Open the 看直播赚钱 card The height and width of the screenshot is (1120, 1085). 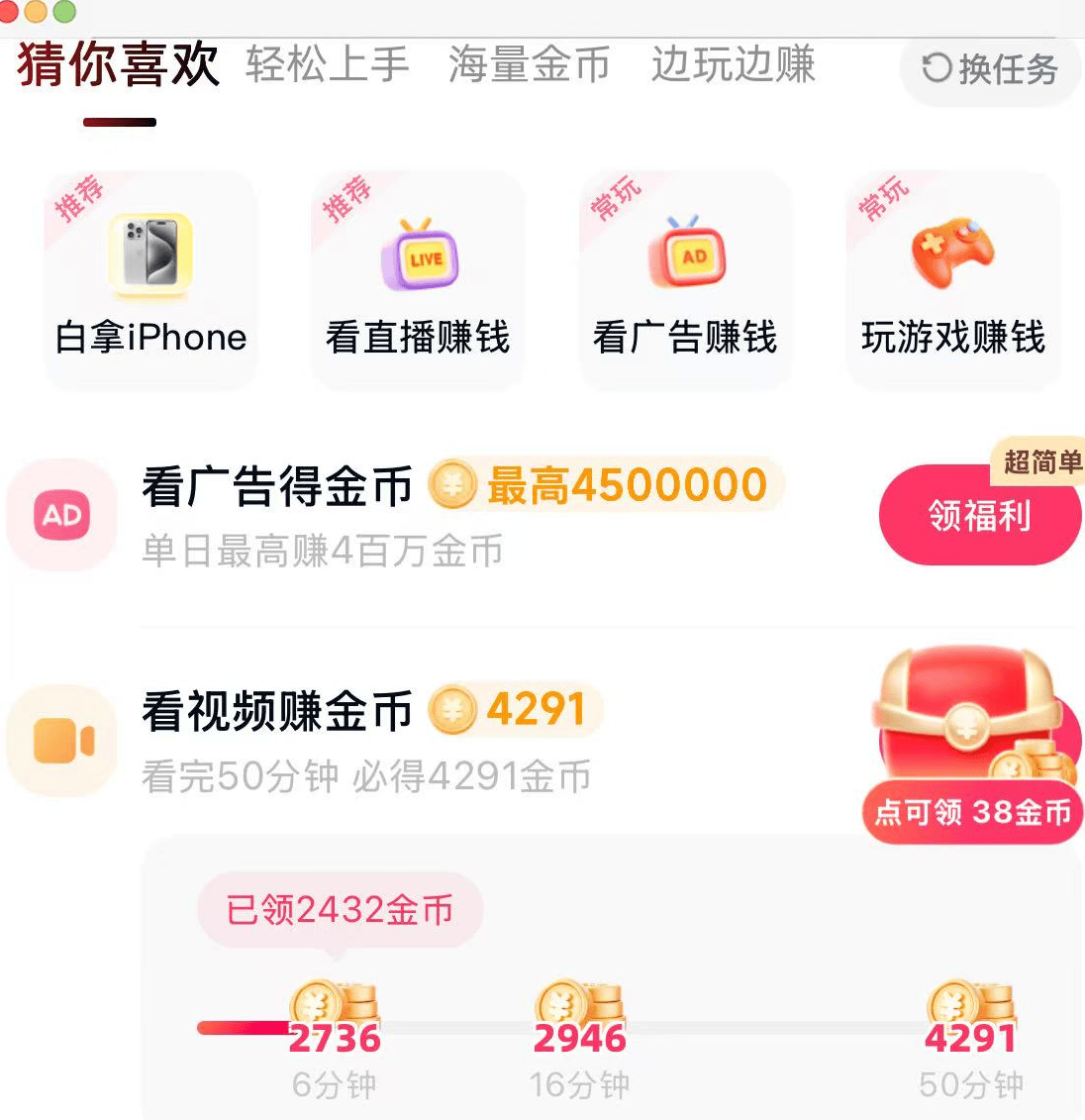(418, 280)
